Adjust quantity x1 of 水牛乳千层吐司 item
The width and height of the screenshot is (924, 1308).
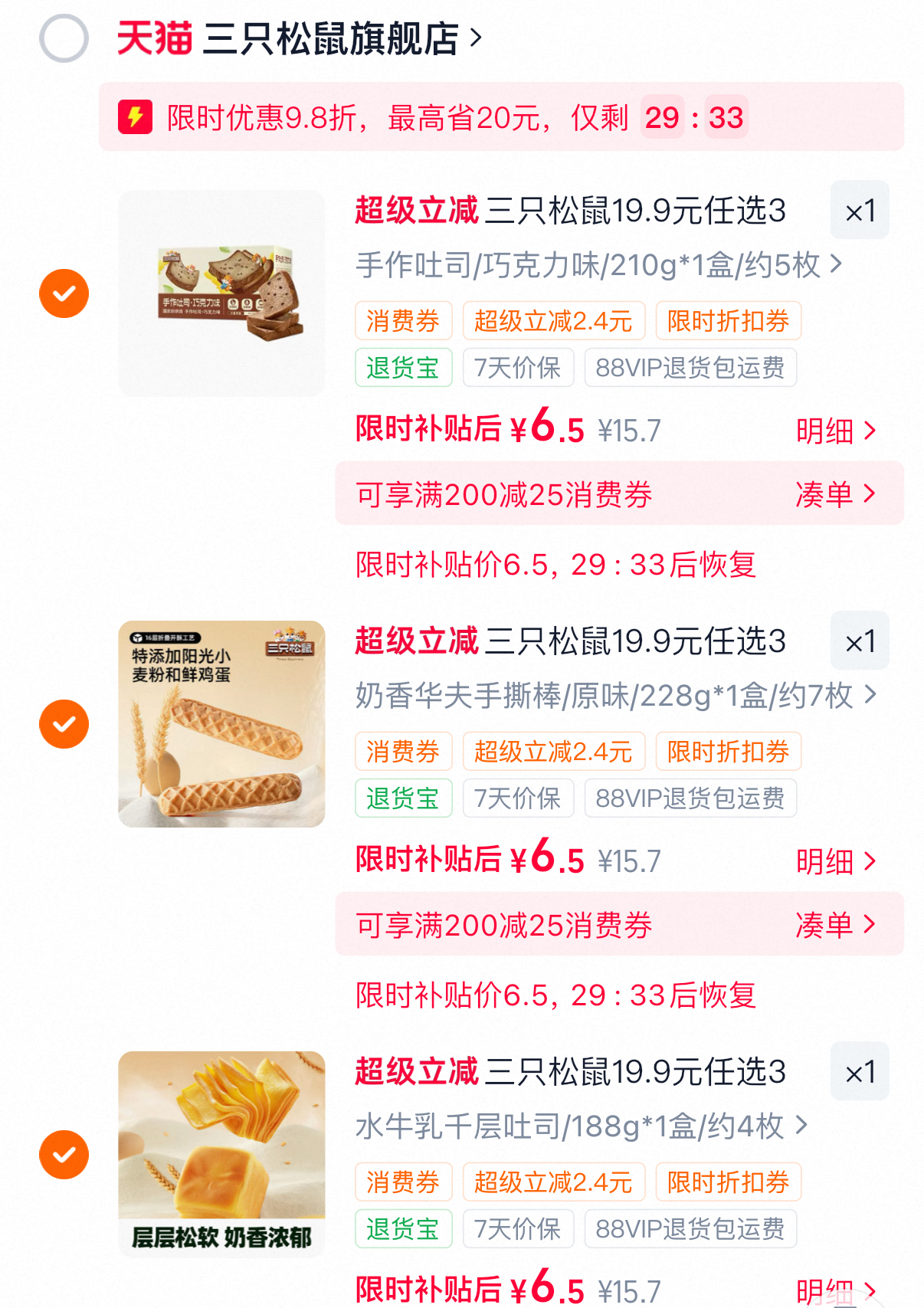pos(860,1071)
